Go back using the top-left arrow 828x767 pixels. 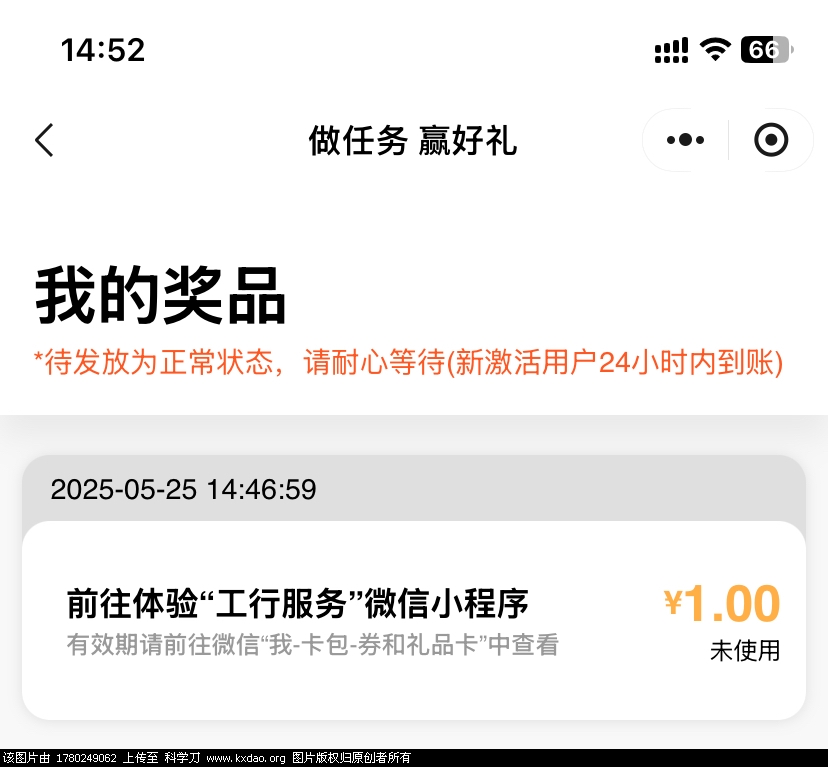pos(44,140)
